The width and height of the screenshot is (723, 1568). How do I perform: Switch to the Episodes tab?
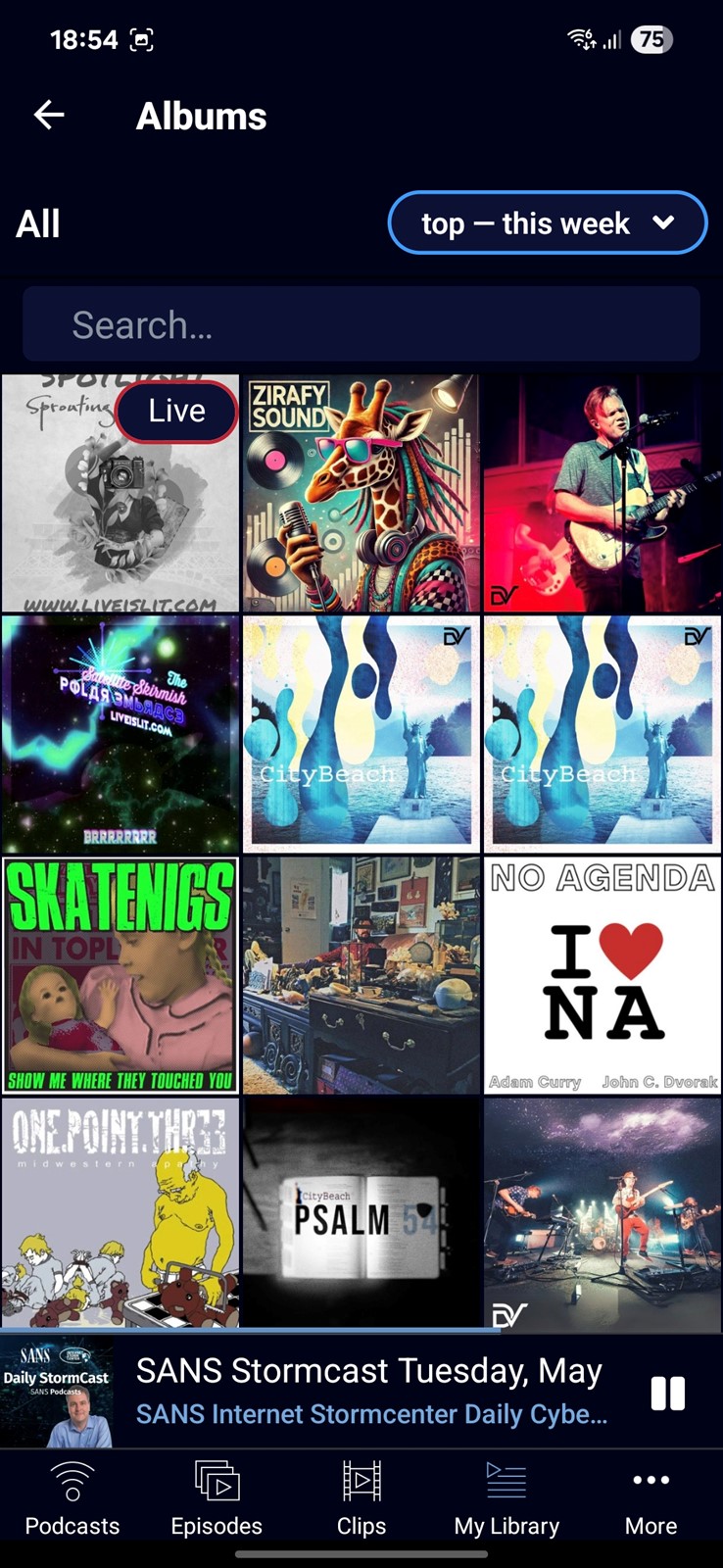217,1499
